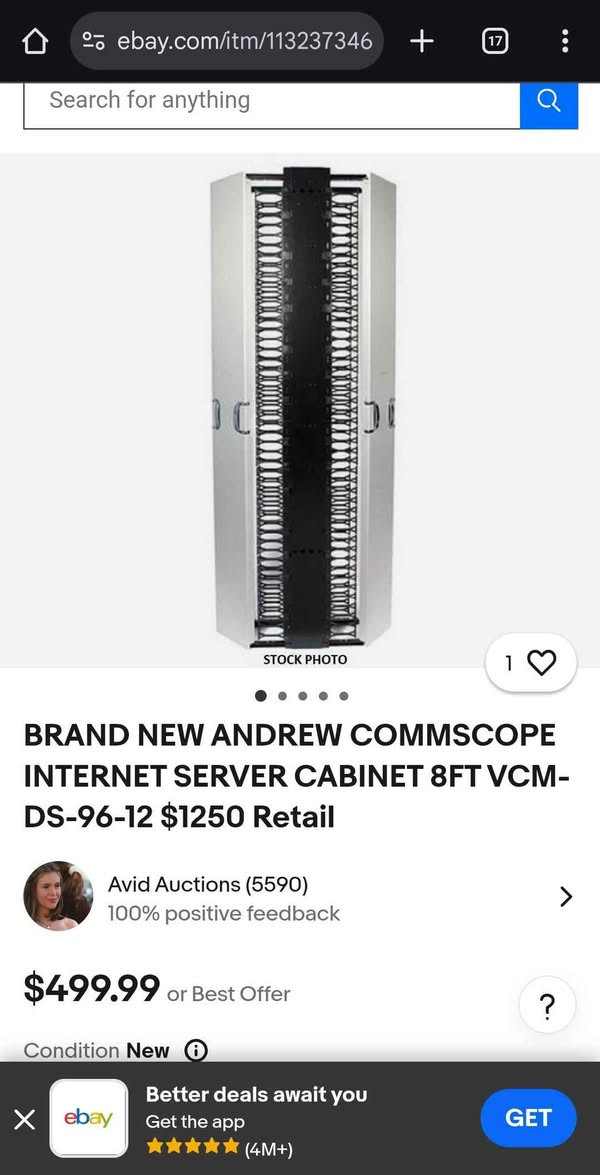Tap the blue search magnifier button
This screenshot has height=1175, width=600.
549,101
